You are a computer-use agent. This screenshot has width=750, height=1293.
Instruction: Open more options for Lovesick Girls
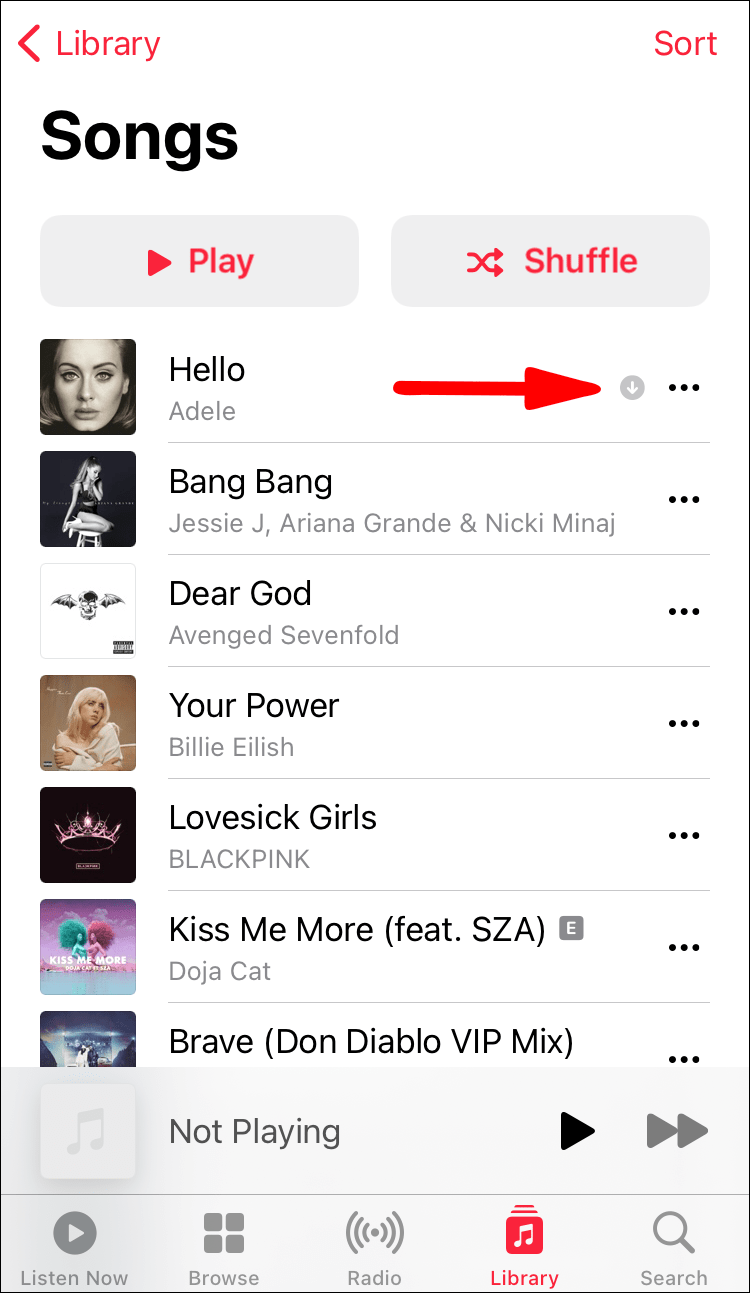[684, 835]
